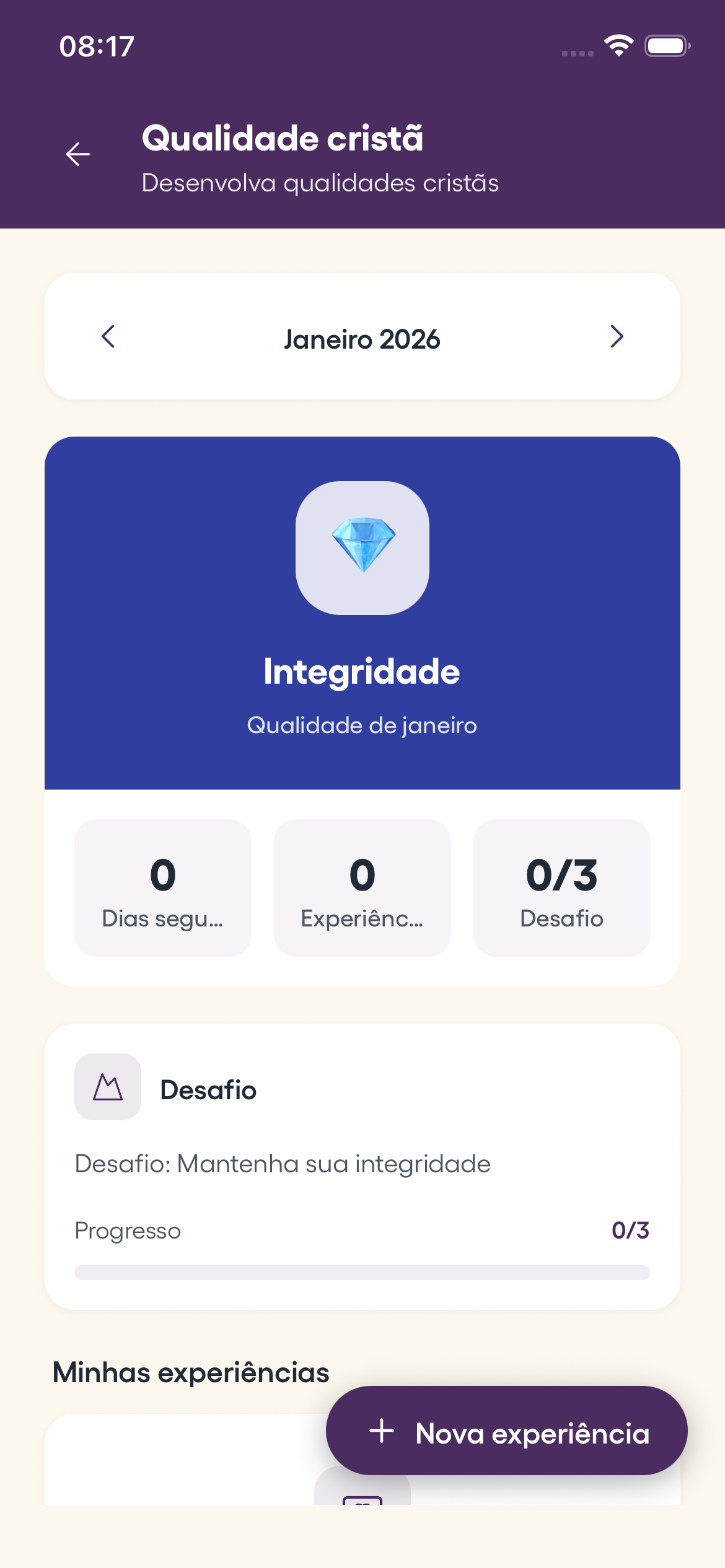Open the Minhas experiências section header
The height and width of the screenshot is (1568, 725).
191,1372
